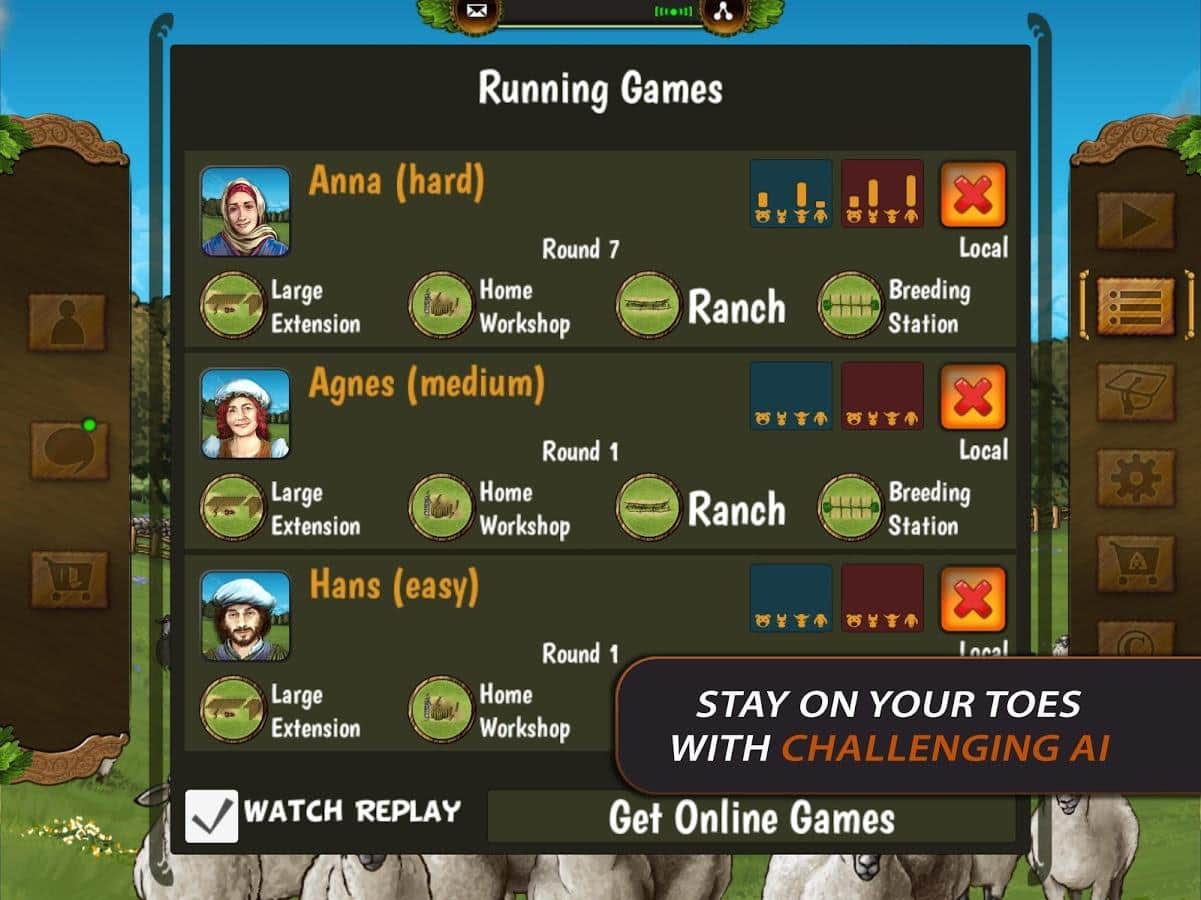Viewport: 1201px width, 900px height.
Task: Open the shopping cart on left panel
Action: point(67,580)
